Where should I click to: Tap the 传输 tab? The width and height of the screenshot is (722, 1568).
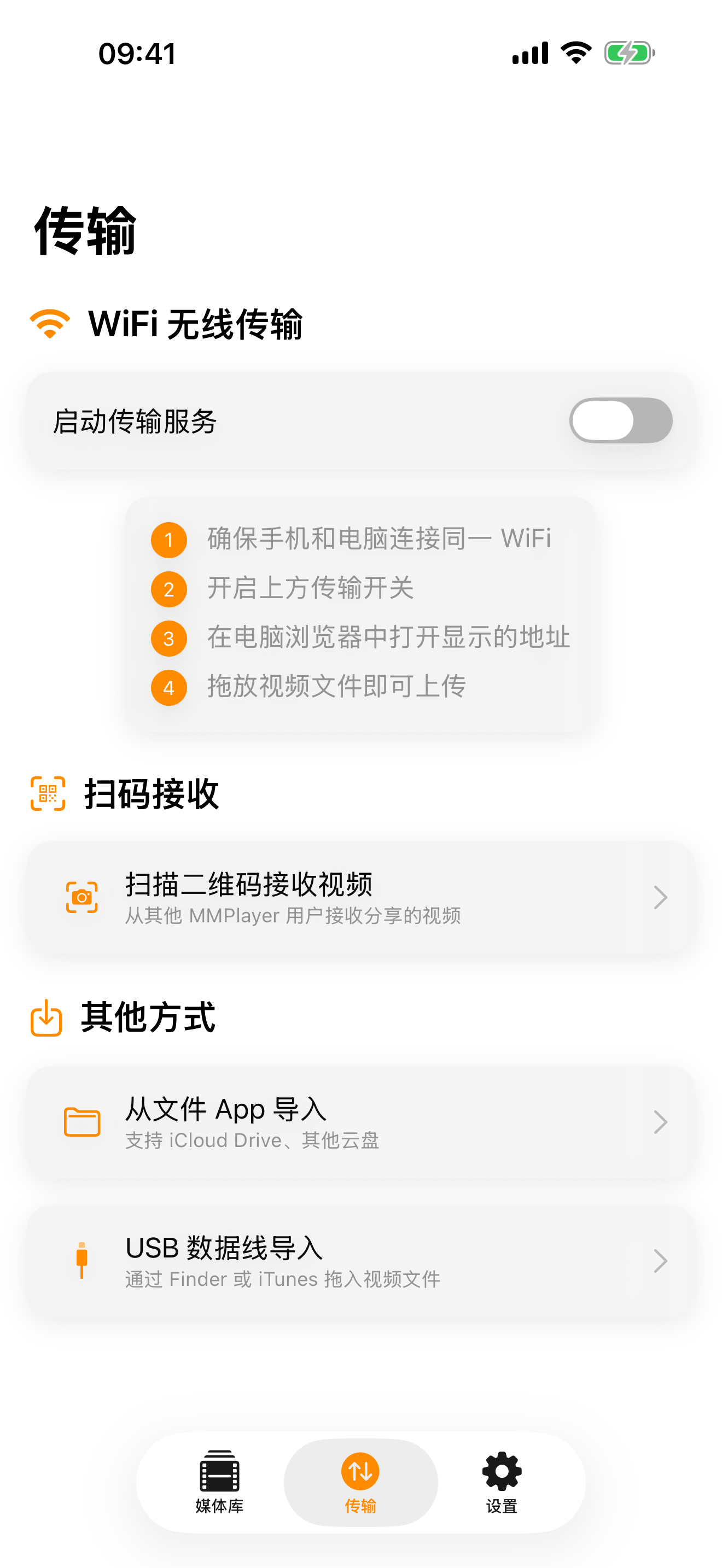pyautogui.click(x=360, y=1482)
